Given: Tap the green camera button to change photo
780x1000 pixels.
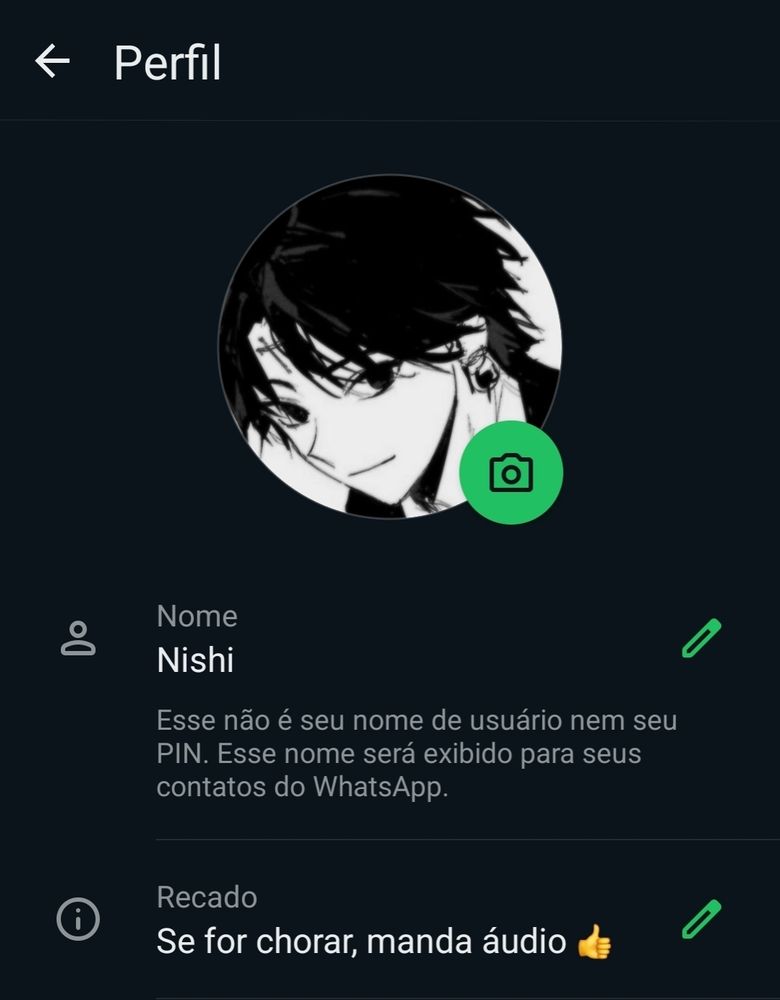Looking at the screenshot, I should [x=511, y=473].
